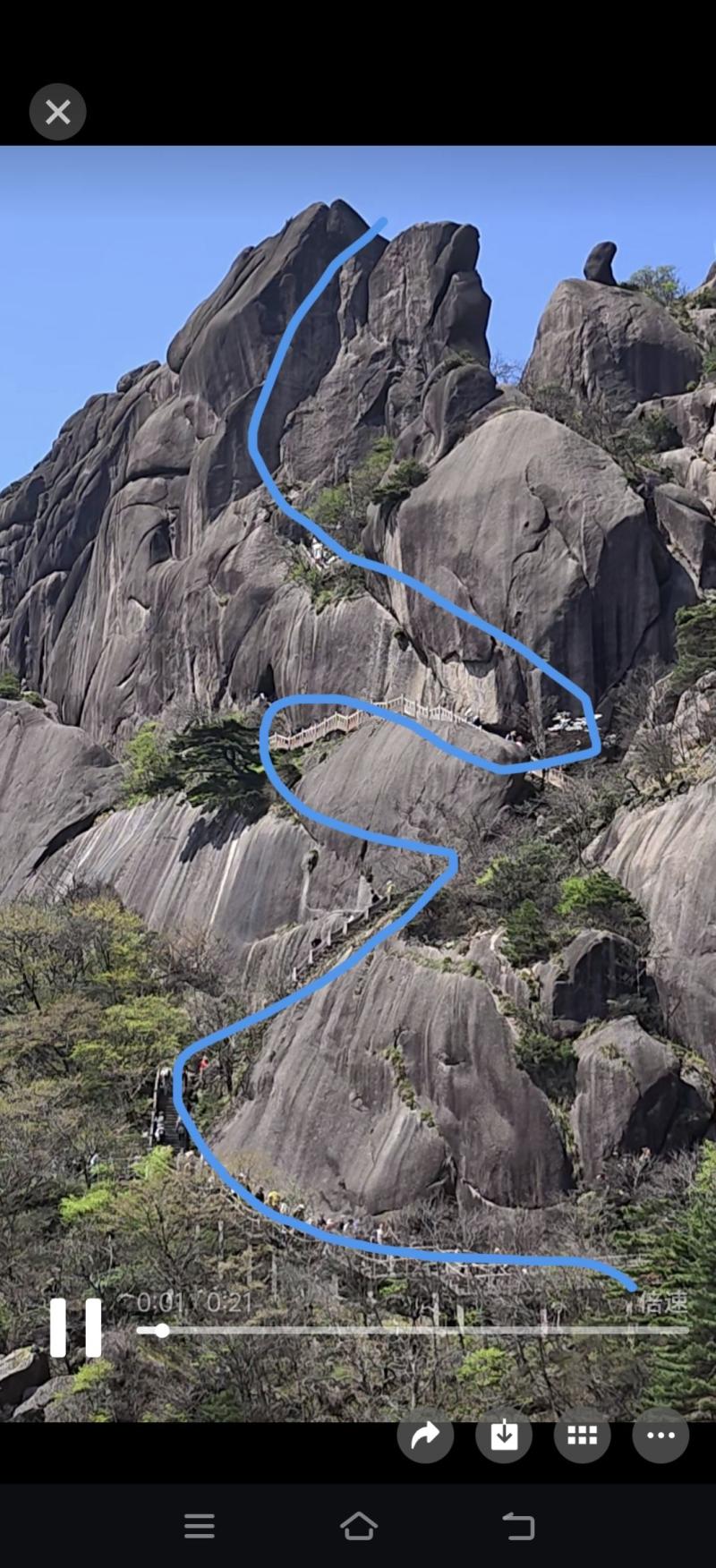The height and width of the screenshot is (1568, 716).
Task: Go to the home screen
Action: point(359,1526)
